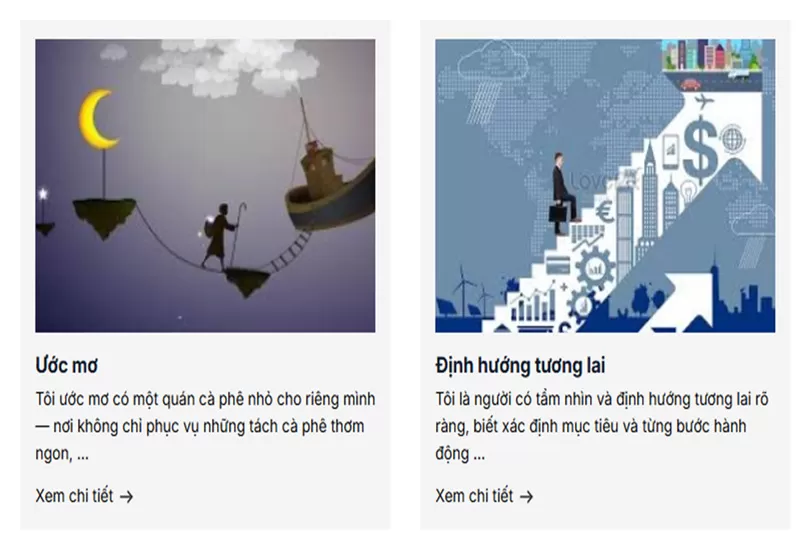Image resolution: width=800 pixels, height=543 pixels.
Task: Tap Xem chi tiết under Ước mơ
Action: click(84, 495)
